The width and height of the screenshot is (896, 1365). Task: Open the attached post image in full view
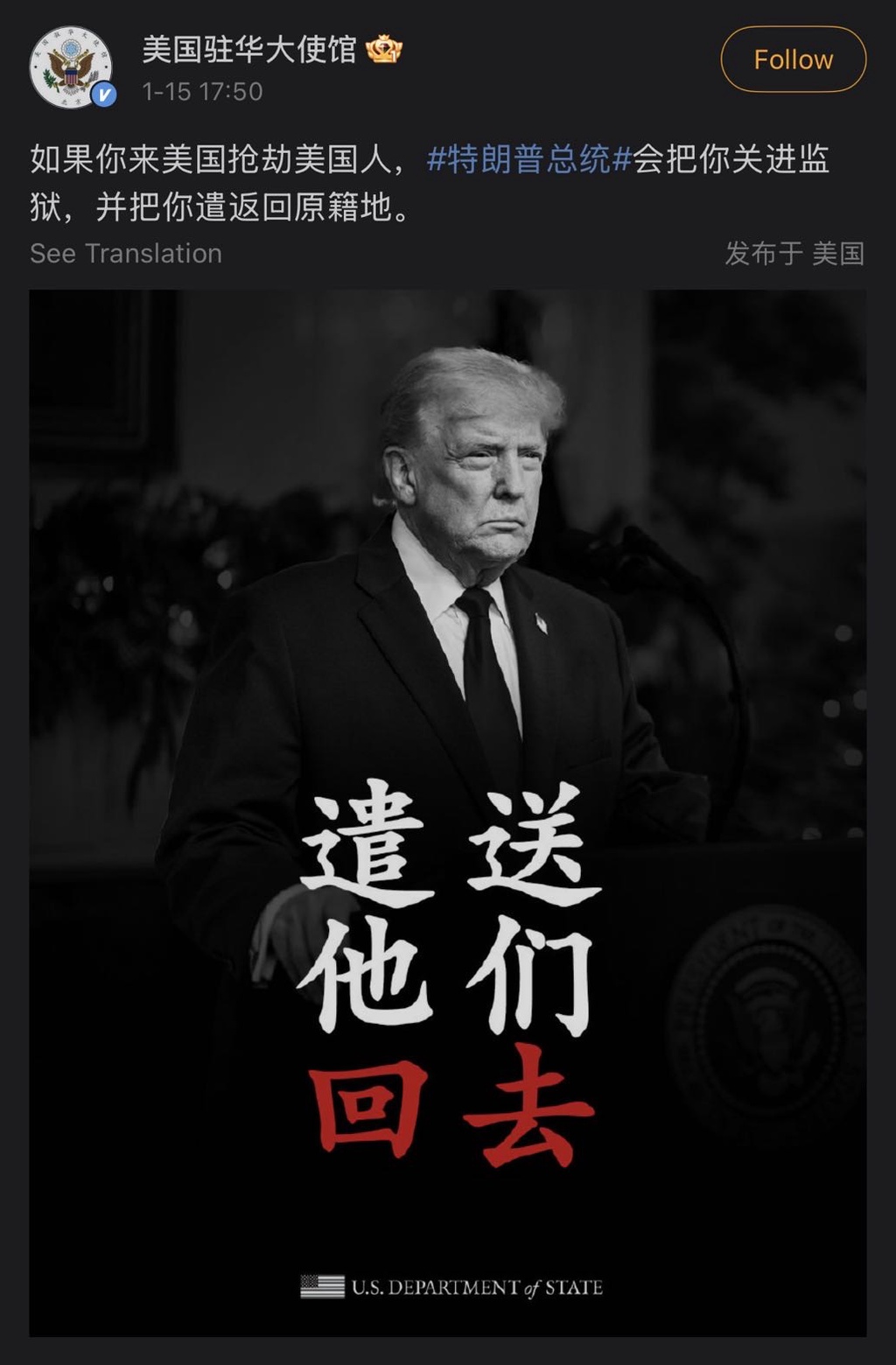tap(448, 812)
